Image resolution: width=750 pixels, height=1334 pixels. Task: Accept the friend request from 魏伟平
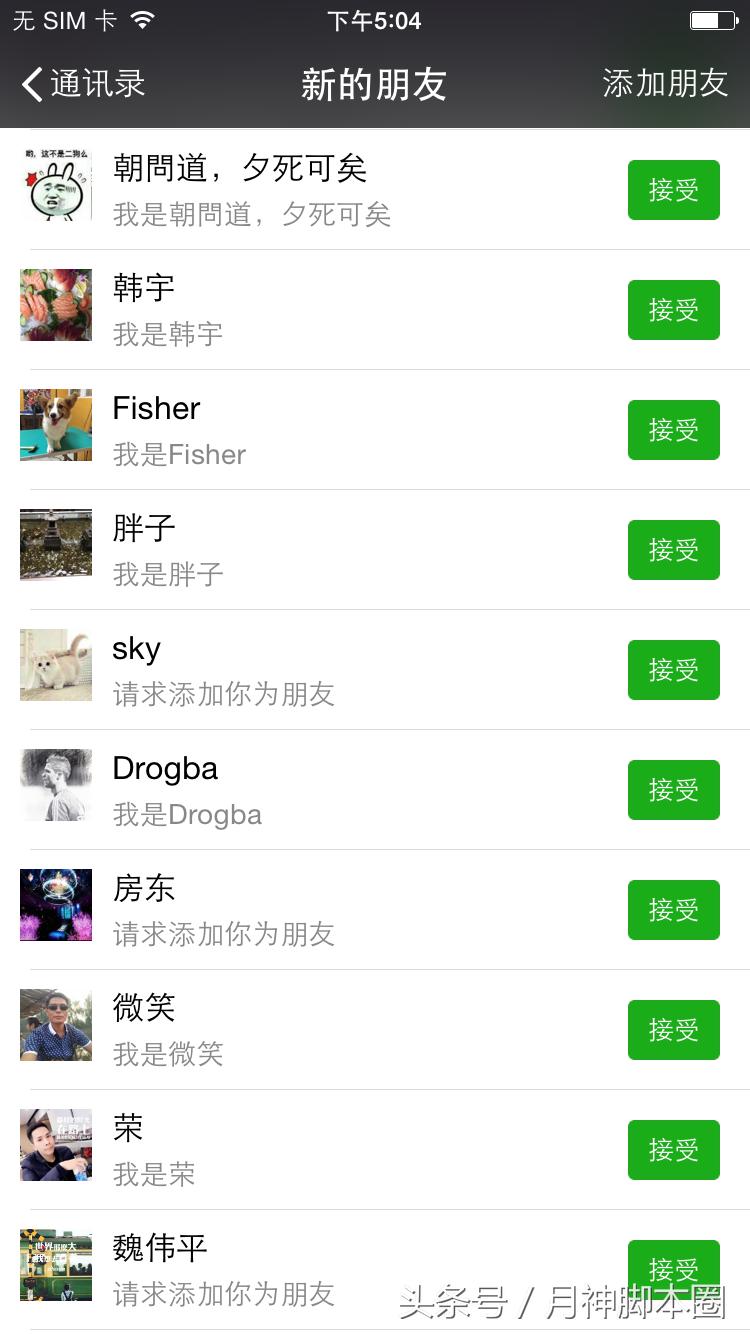pyautogui.click(x=673, y=1269)
